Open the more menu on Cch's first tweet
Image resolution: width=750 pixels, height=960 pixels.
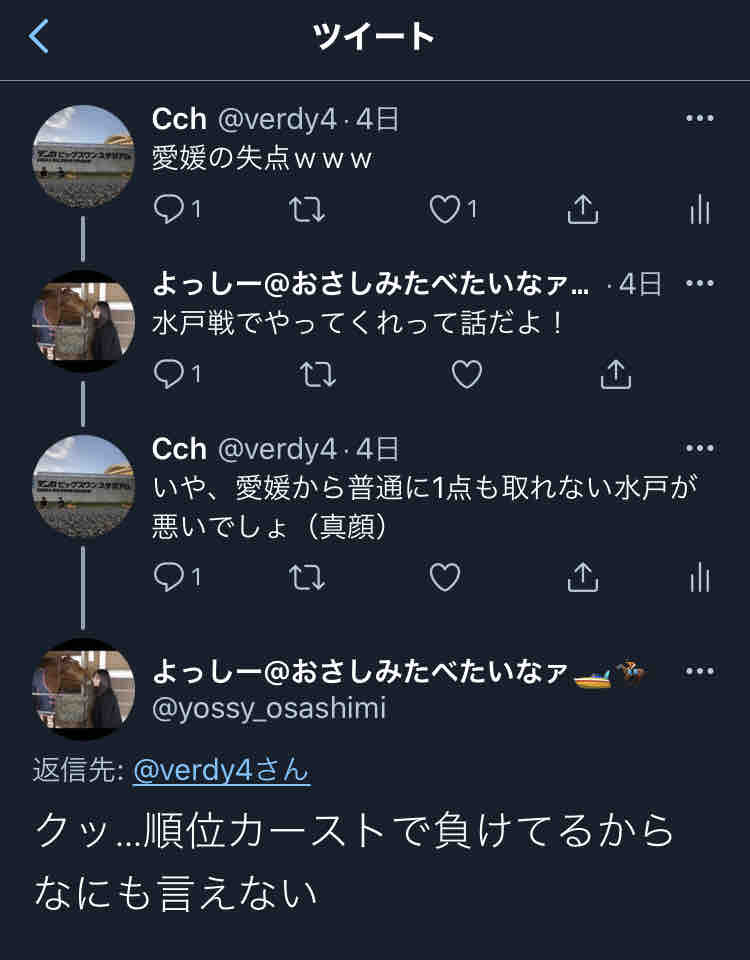[x=701, y=116]
